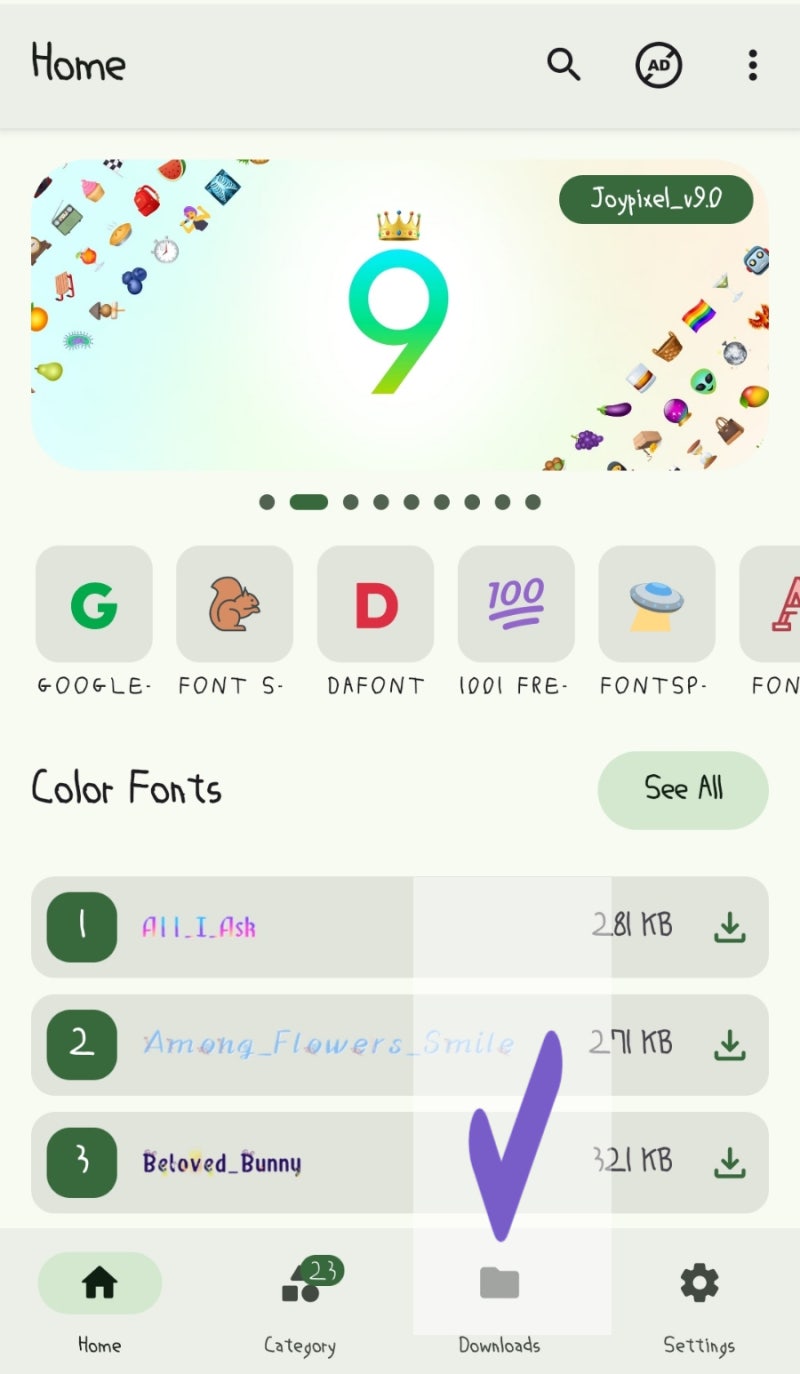The height and width of the screenshot is (1374, 800).
Task: Tap the partially visible red A font source
Action: [x=780, y=605]
